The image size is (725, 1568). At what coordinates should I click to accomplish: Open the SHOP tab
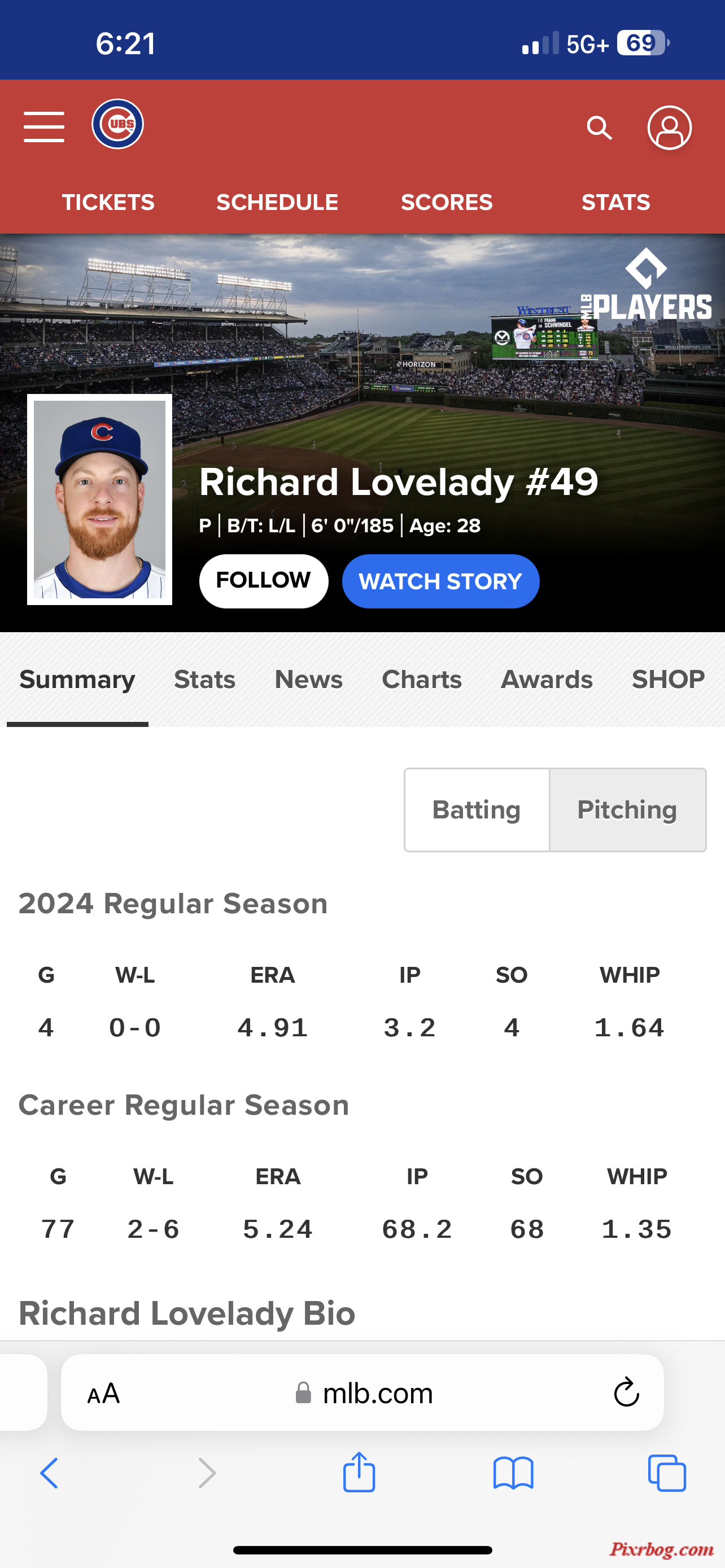click(x=668, y=680)
